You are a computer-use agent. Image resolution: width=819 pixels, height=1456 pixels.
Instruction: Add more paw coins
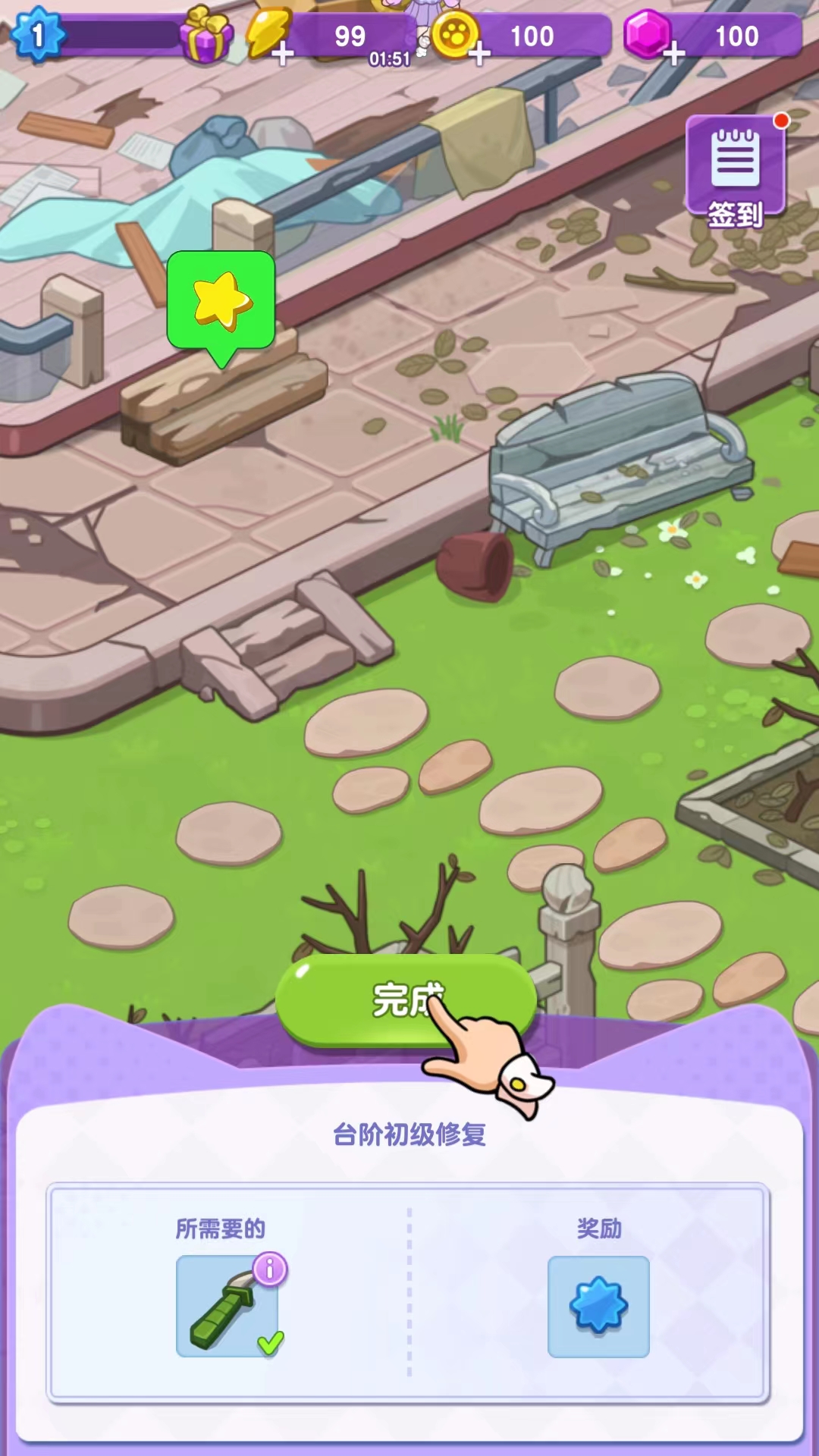[479, 54]
